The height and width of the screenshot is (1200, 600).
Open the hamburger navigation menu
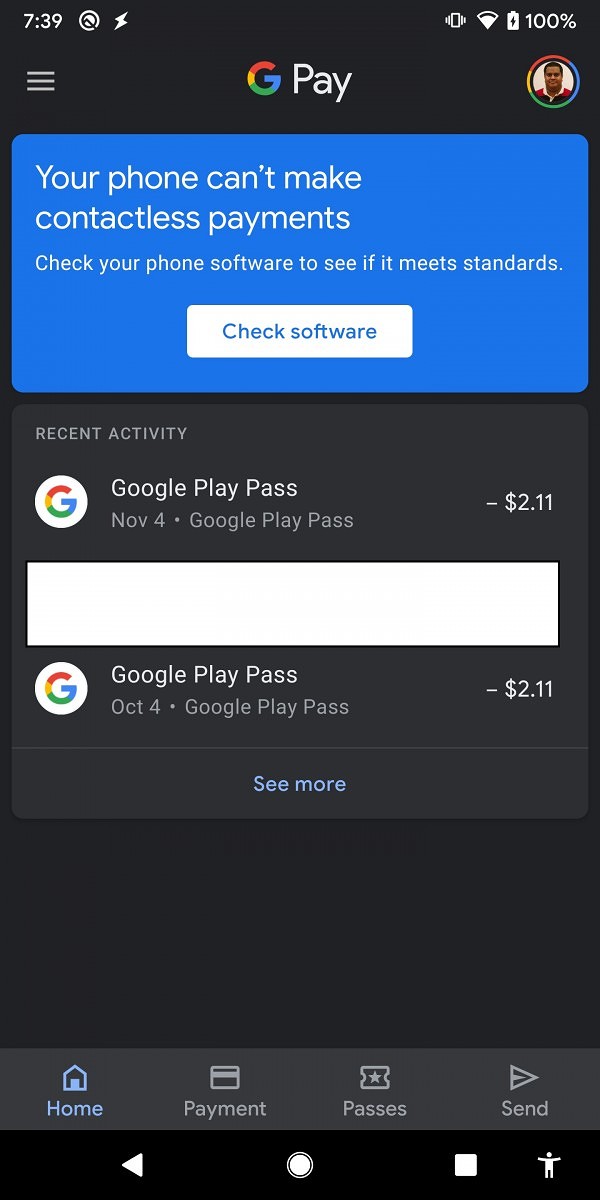[41, 81]
